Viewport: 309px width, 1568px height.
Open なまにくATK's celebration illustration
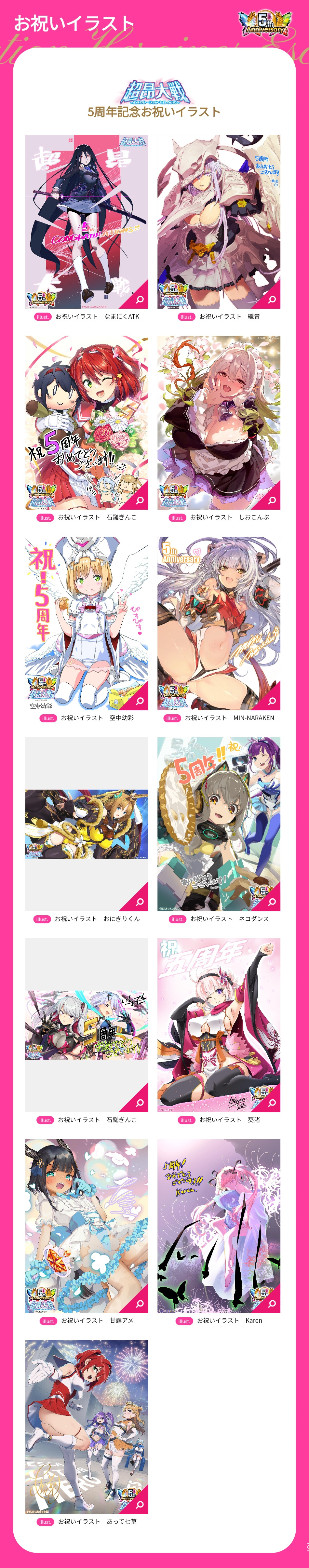[87, 221]
